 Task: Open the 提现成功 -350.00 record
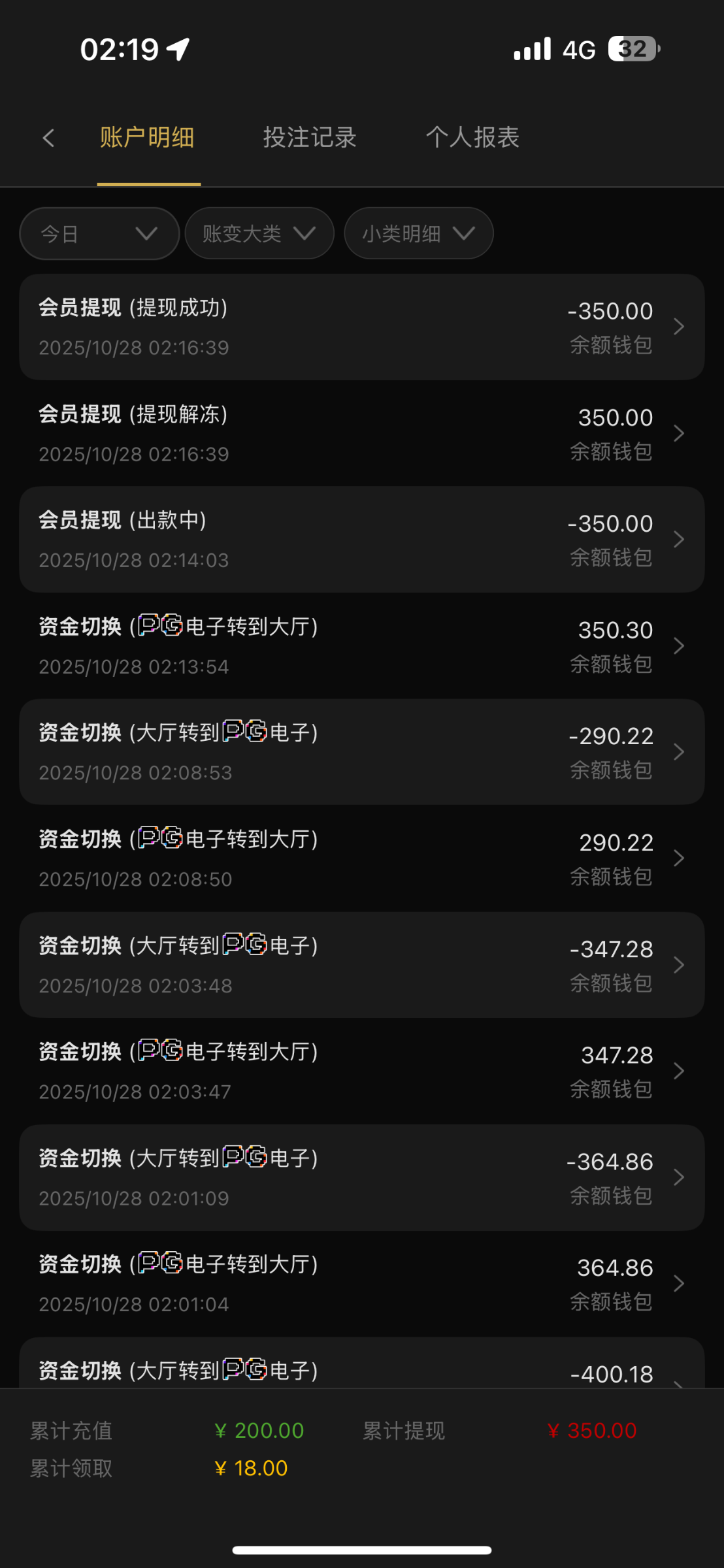(361, 327)
